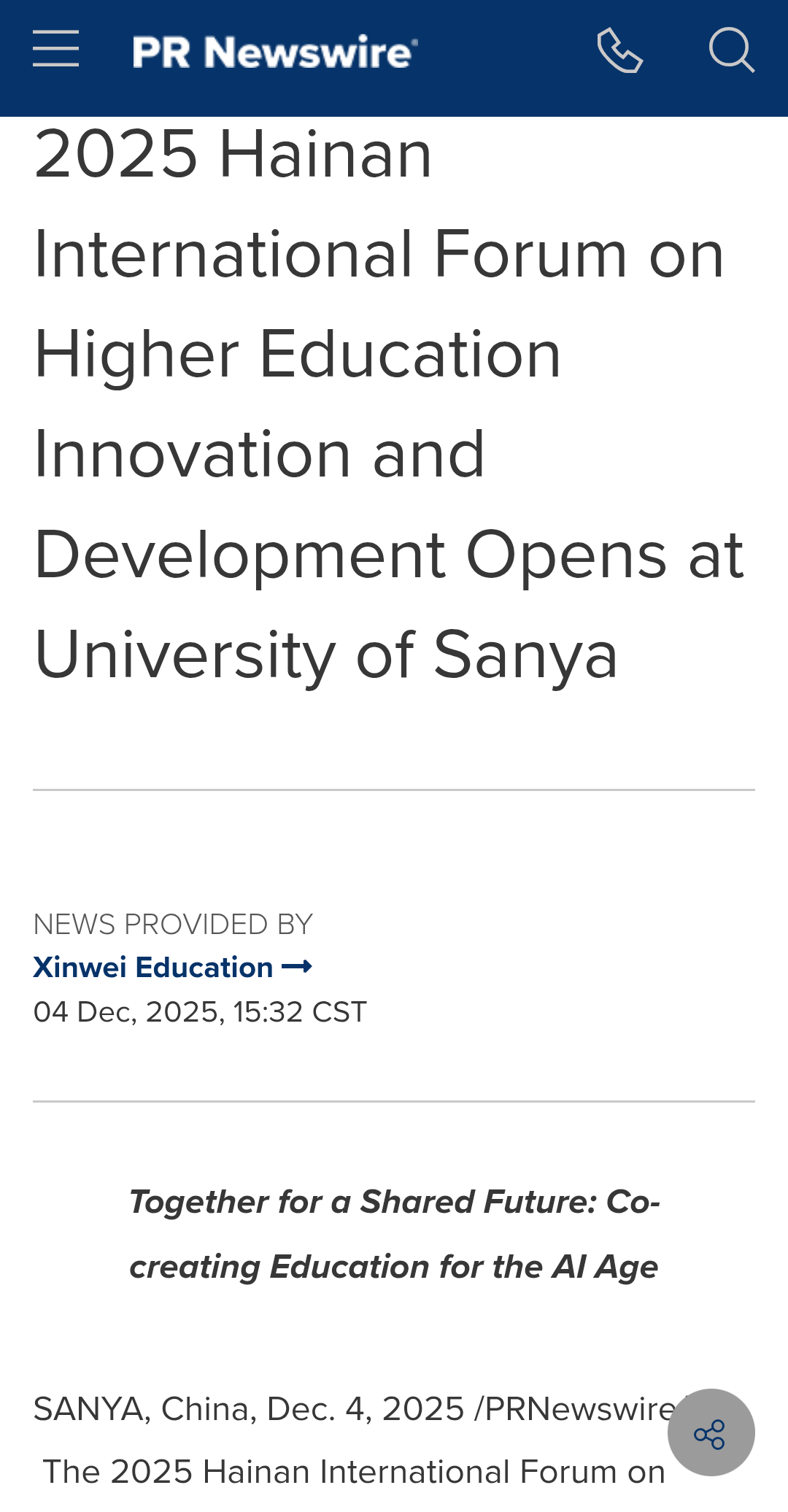Open the hamburger navigation menu

(x=55, y=49)
